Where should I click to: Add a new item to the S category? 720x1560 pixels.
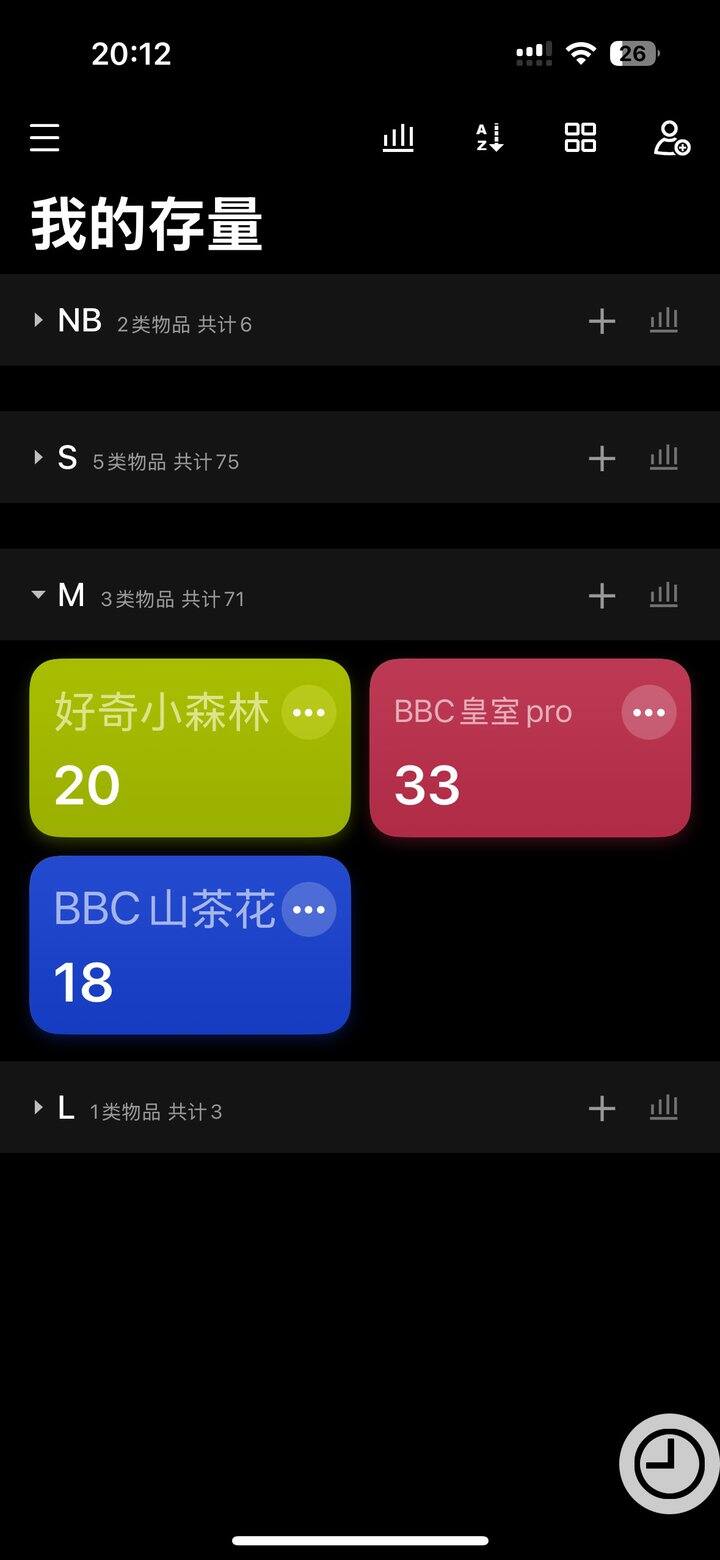pyautogui.click(x=602, y=457)
